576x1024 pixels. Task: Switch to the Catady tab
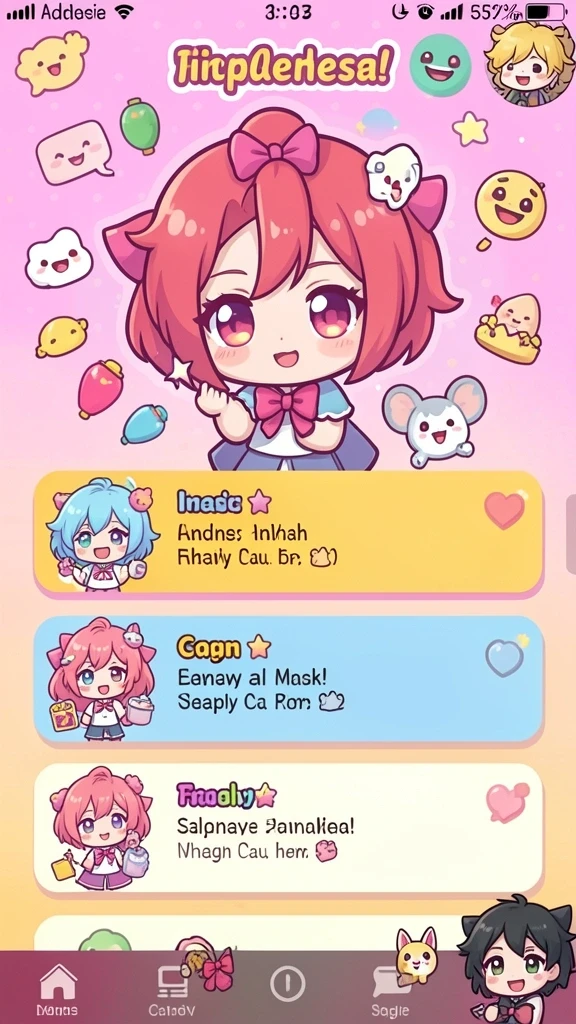coord(172,991)
